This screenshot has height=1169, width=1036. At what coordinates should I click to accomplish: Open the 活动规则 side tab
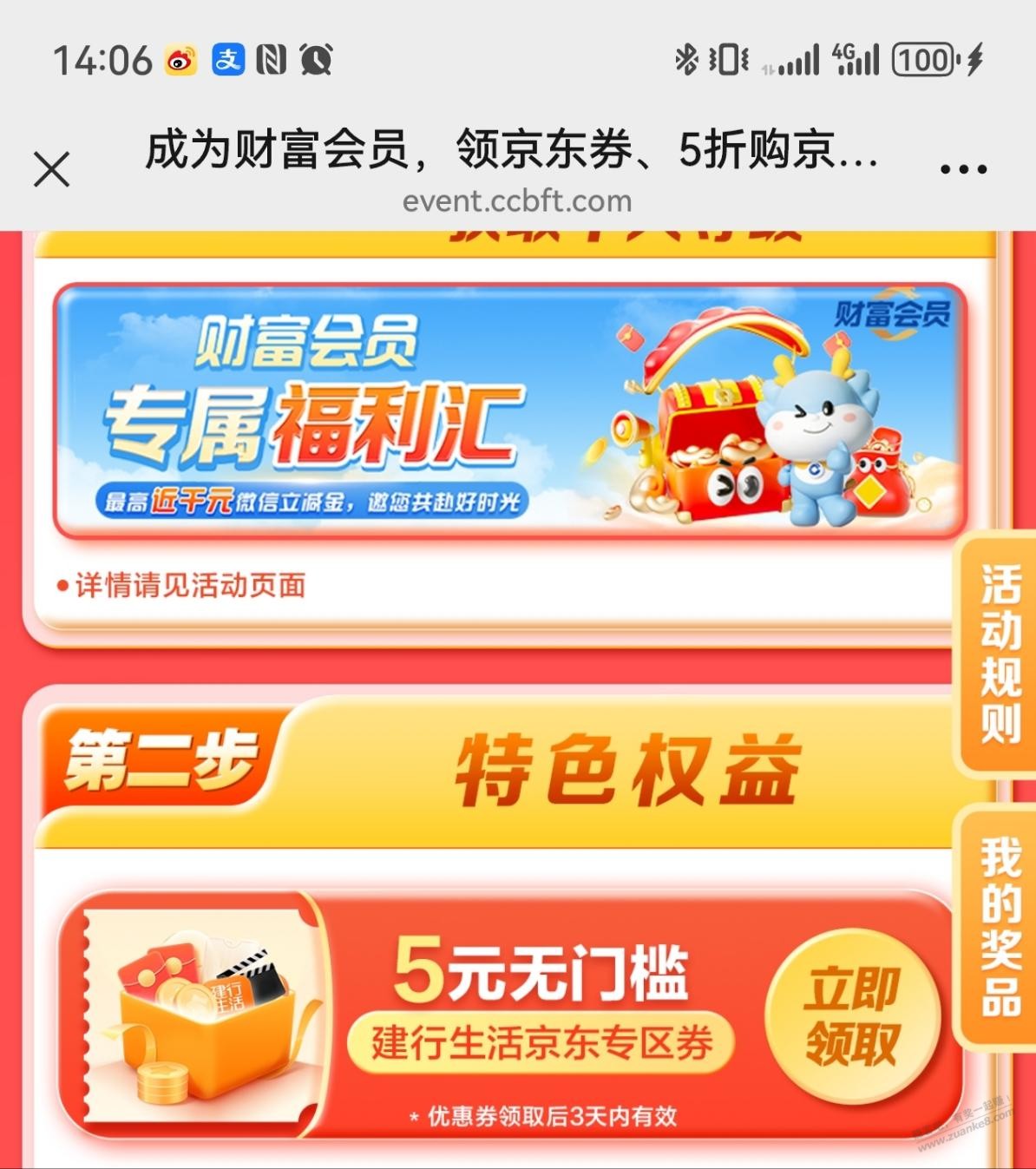tap(1000, 655)
